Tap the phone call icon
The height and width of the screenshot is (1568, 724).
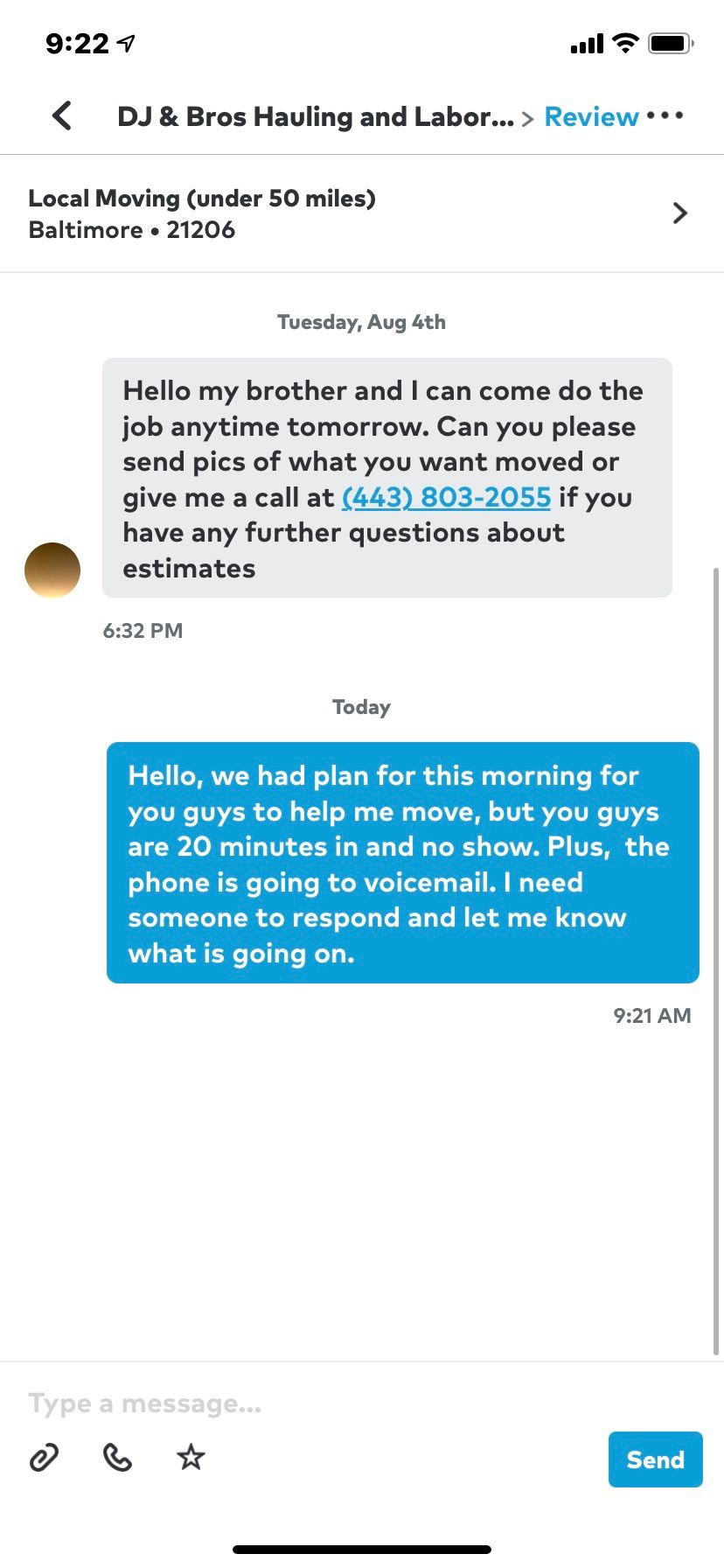coord(117,1457)
